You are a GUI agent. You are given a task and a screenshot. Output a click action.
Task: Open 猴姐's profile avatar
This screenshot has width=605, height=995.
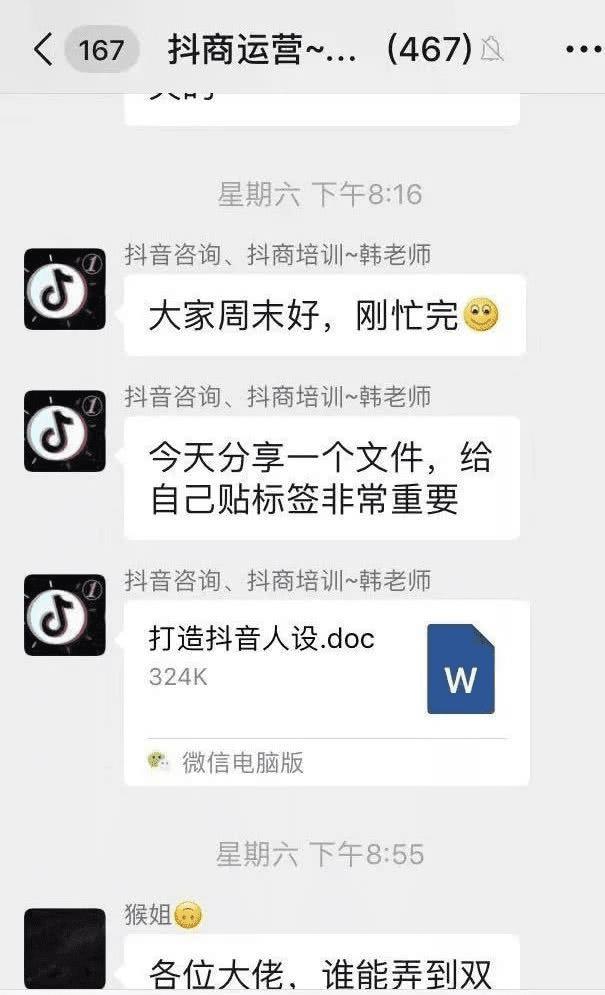click(x=65, y=948)
